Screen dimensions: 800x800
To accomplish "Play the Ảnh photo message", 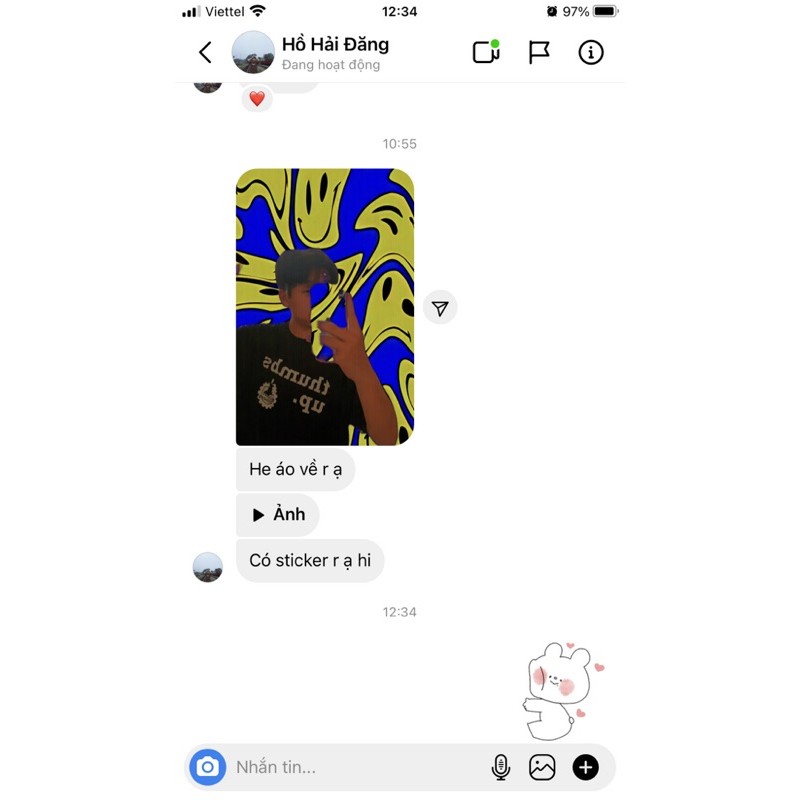I will (x=278, y=515).
